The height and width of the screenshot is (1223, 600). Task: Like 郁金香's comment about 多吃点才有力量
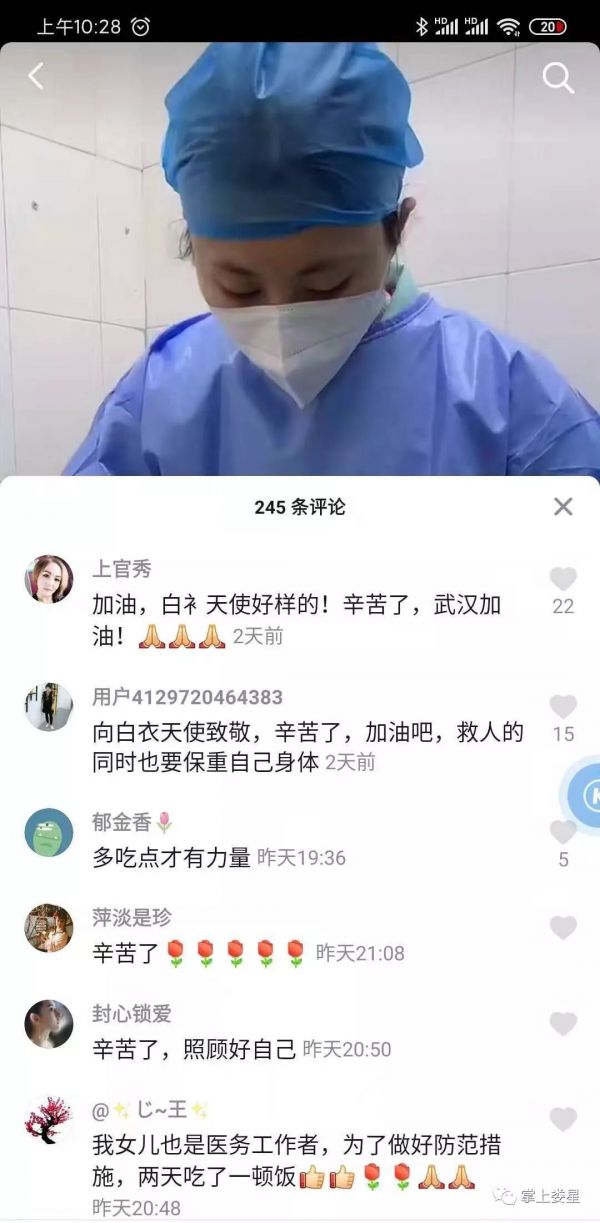pyautogui.click(x=563, y=832)
